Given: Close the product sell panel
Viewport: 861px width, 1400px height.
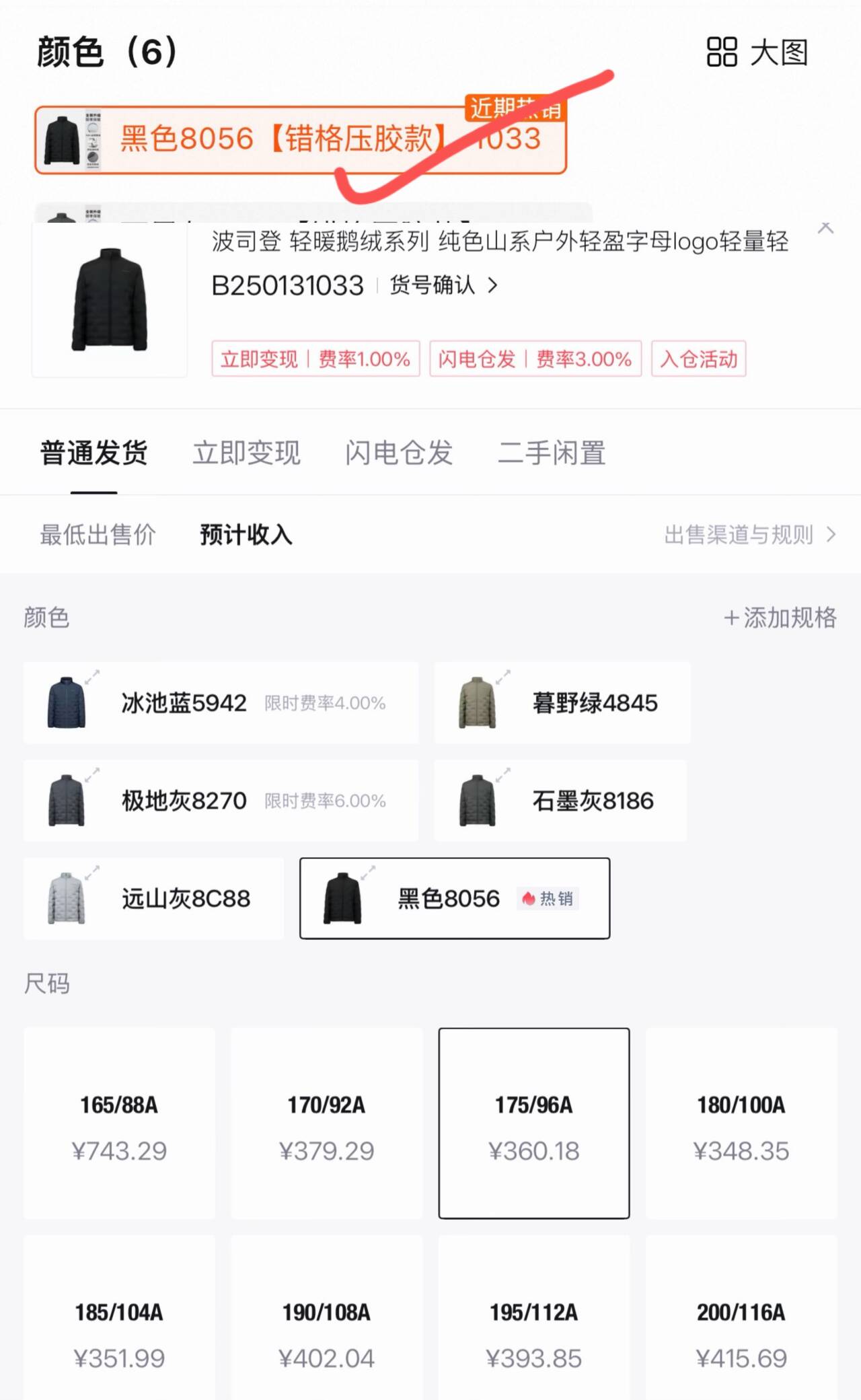Looking at the screenshot, I should [x=825, y=229].
